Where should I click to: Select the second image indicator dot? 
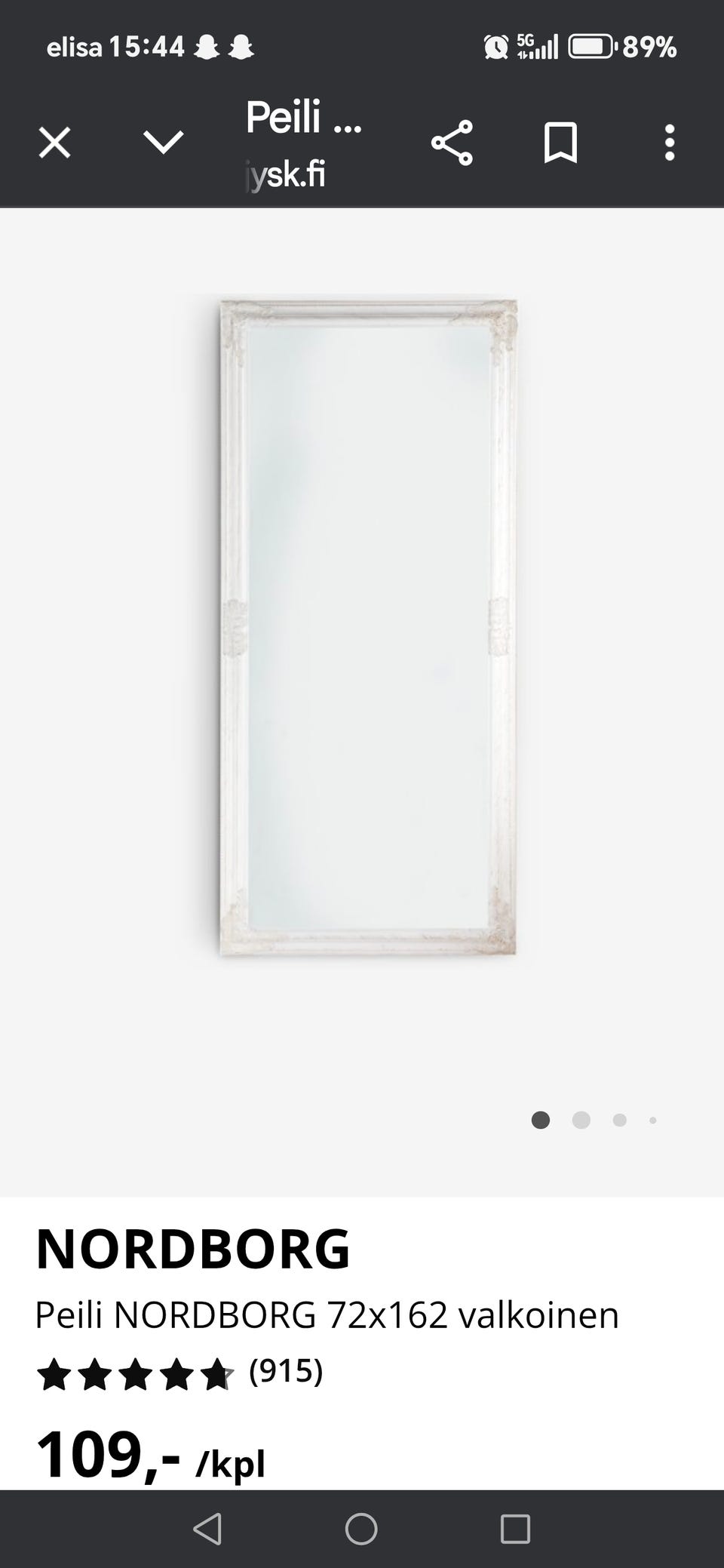point(581,1120)
